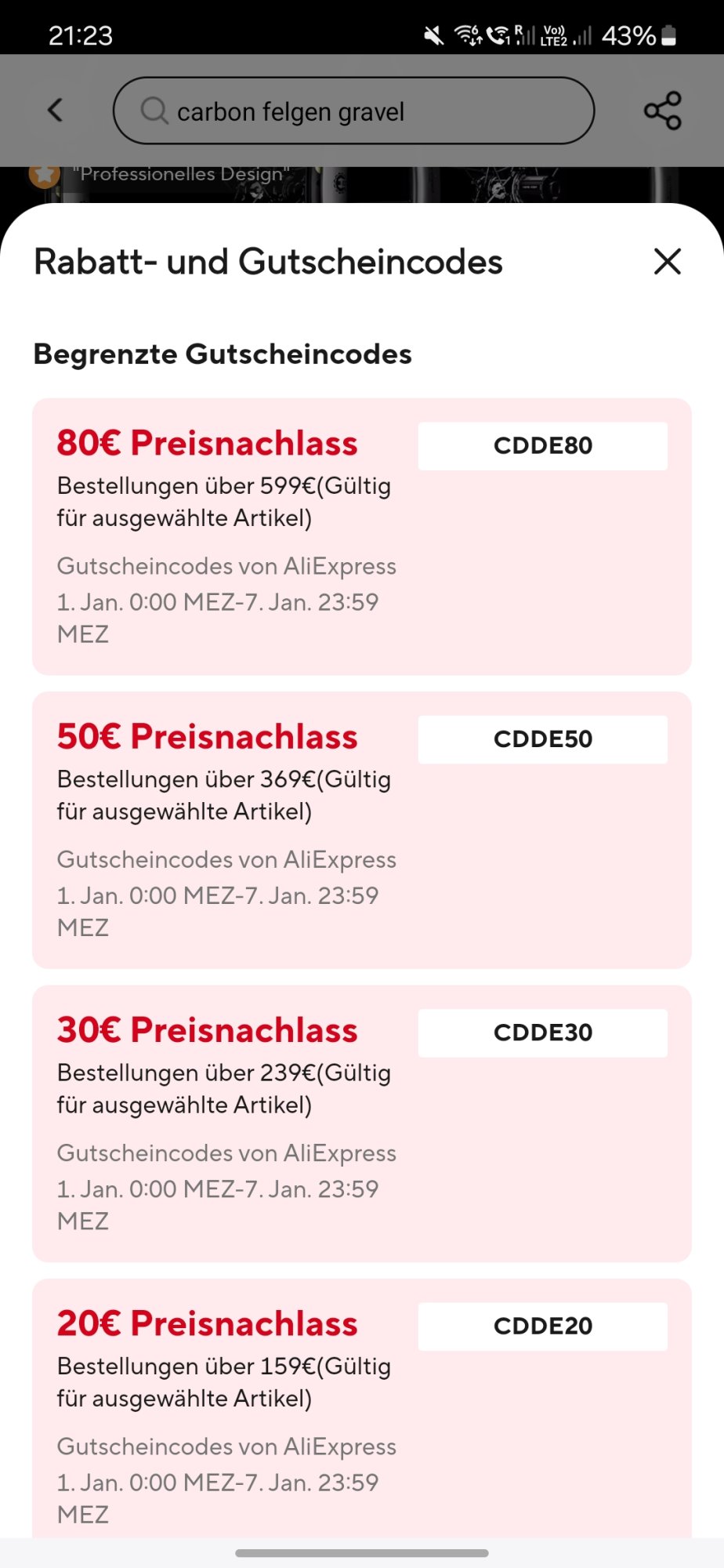The image size is (724, 1568).
Task: Go back with the arrow icon
Action: tap(55, 110)
